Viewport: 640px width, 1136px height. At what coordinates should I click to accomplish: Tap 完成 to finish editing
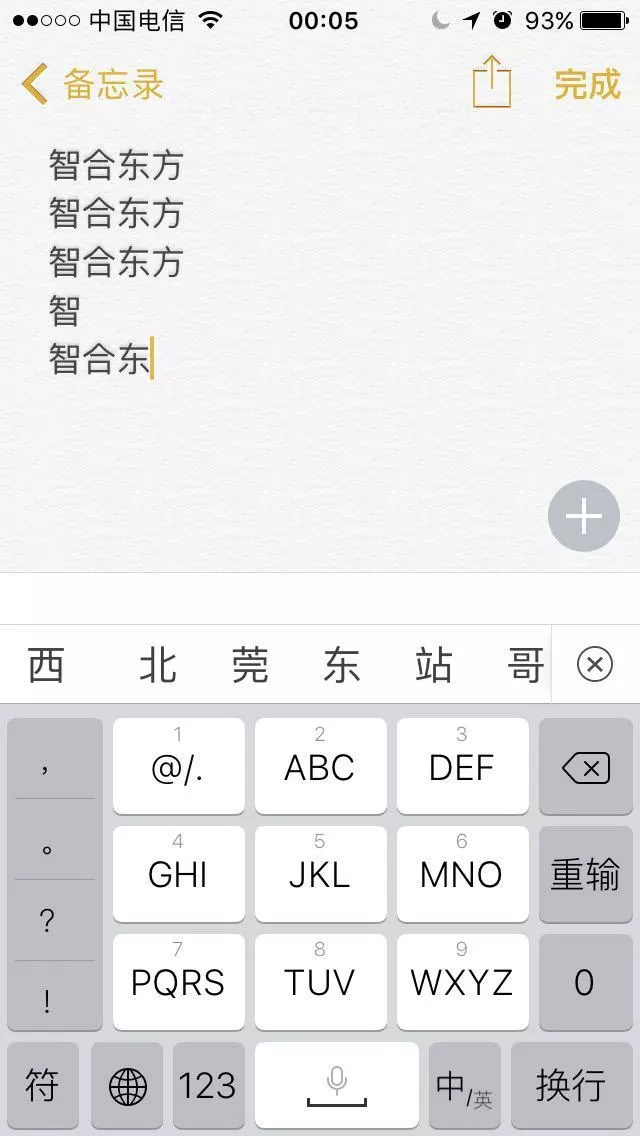[x=588, y=85]
